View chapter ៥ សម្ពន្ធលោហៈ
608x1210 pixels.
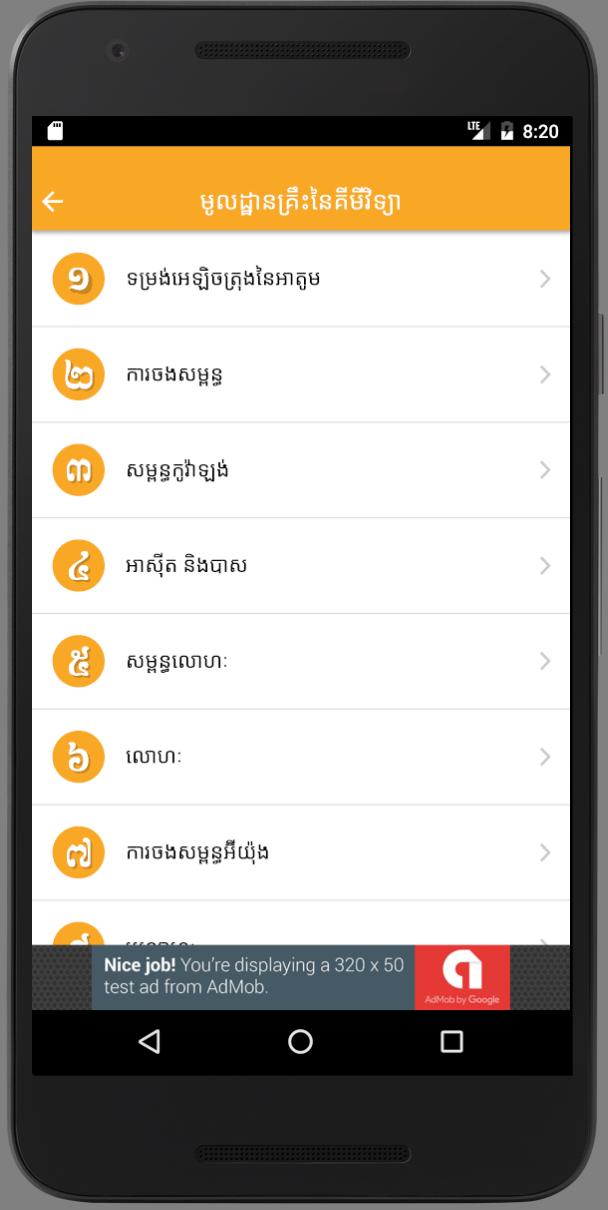click(300, 661)
